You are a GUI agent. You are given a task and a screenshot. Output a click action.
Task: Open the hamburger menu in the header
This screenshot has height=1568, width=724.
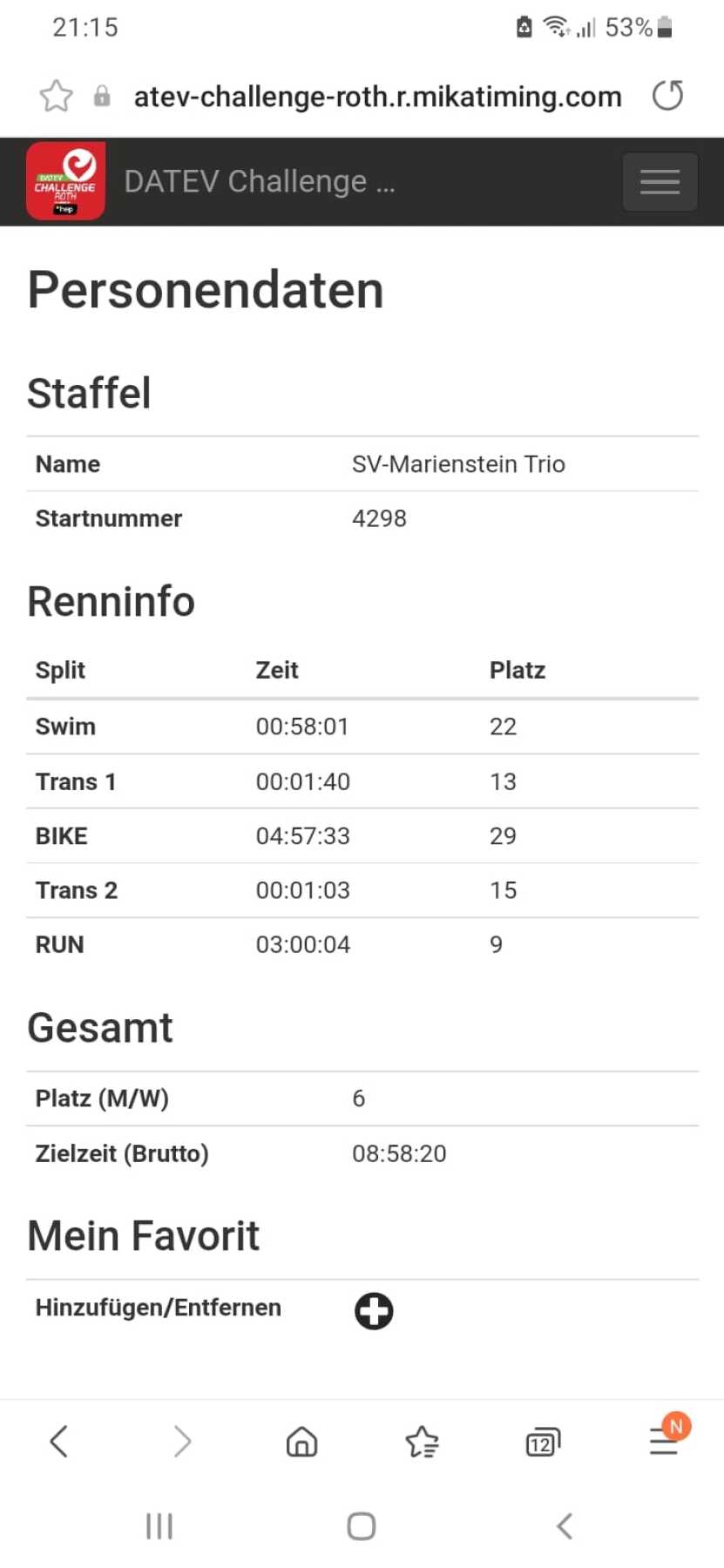[660, 182]
